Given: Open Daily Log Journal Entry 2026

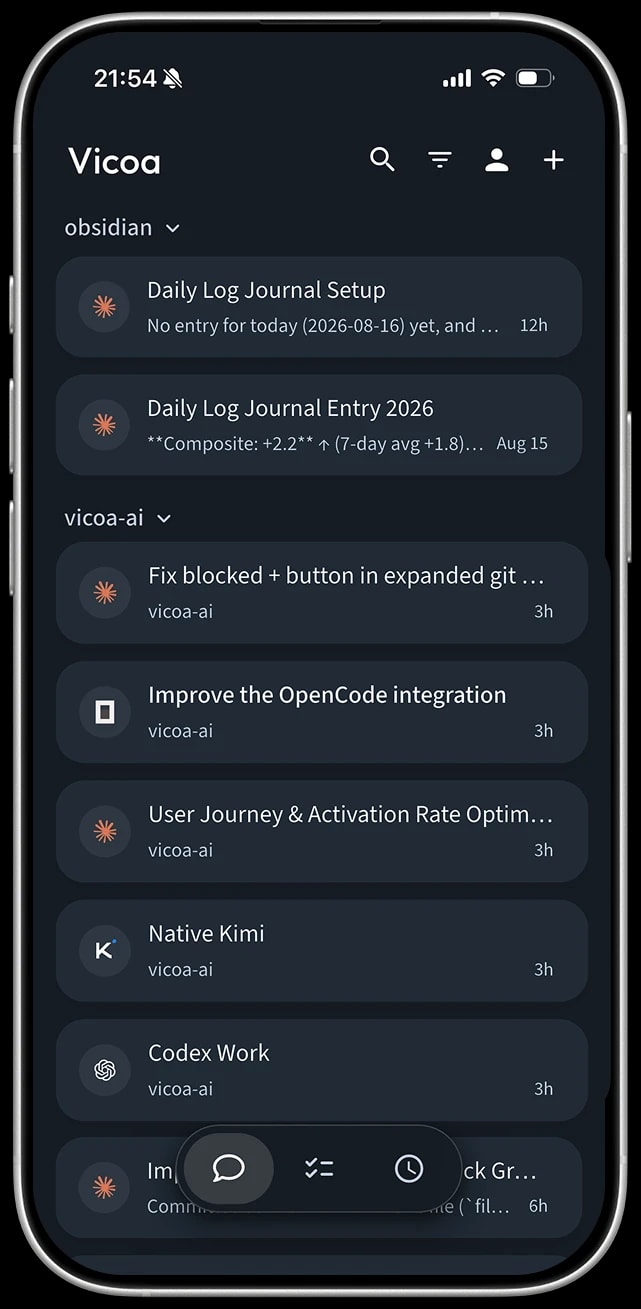Looking at the screenshot, I should [x=319, y=425].
